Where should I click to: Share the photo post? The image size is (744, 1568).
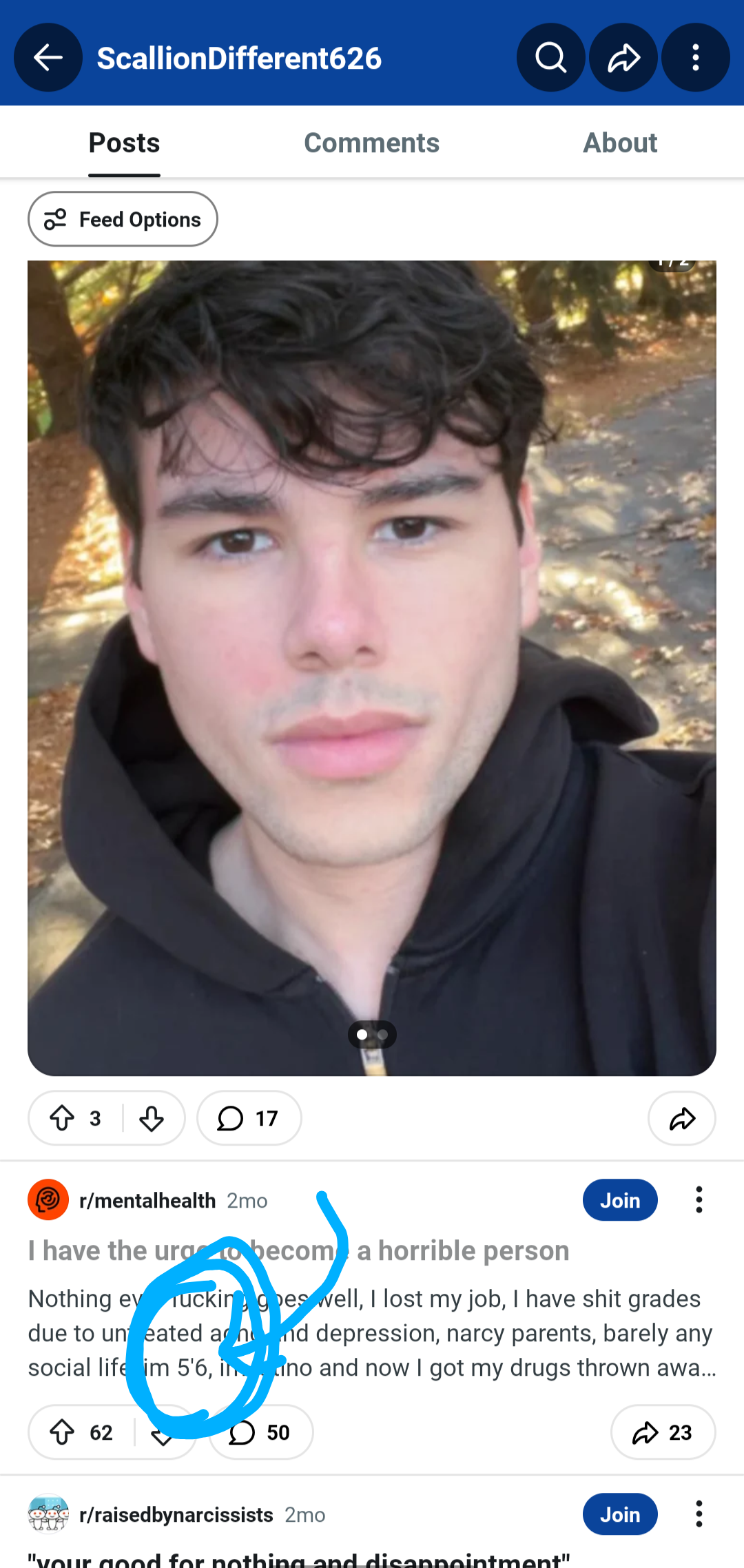click(681, 1118)
